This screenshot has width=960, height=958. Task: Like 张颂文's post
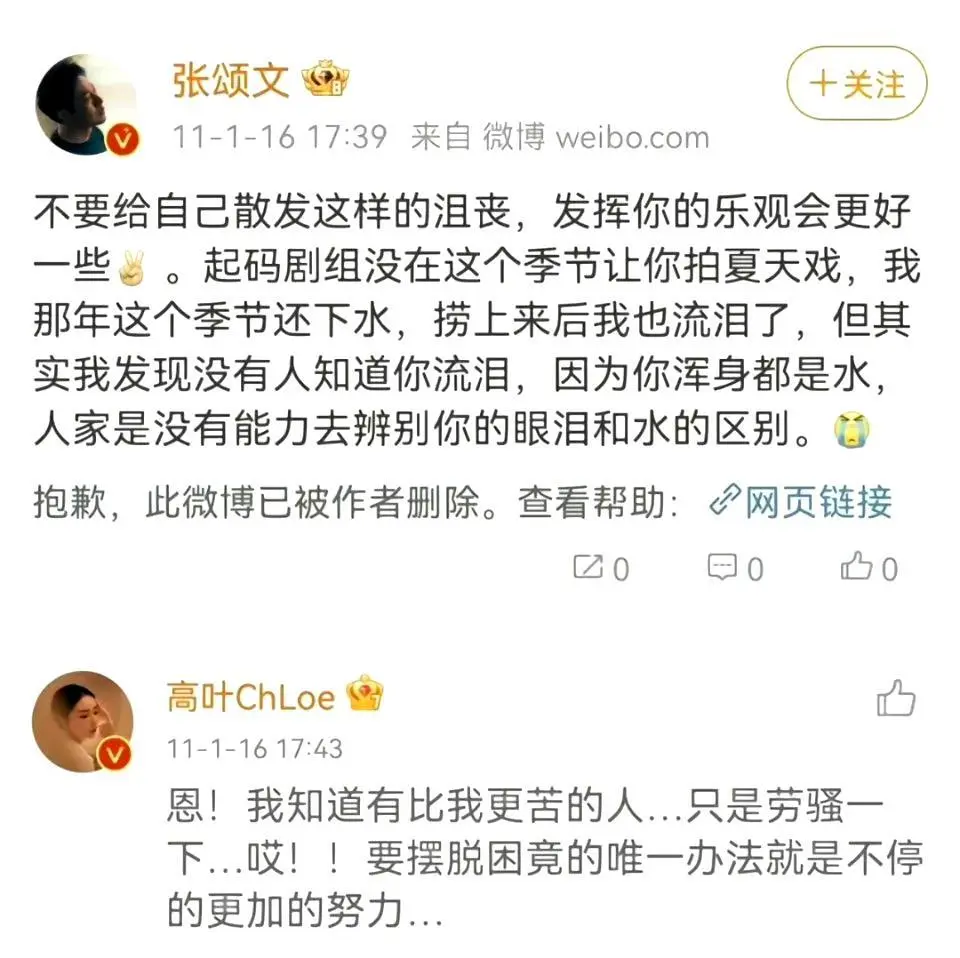[869, 568]
